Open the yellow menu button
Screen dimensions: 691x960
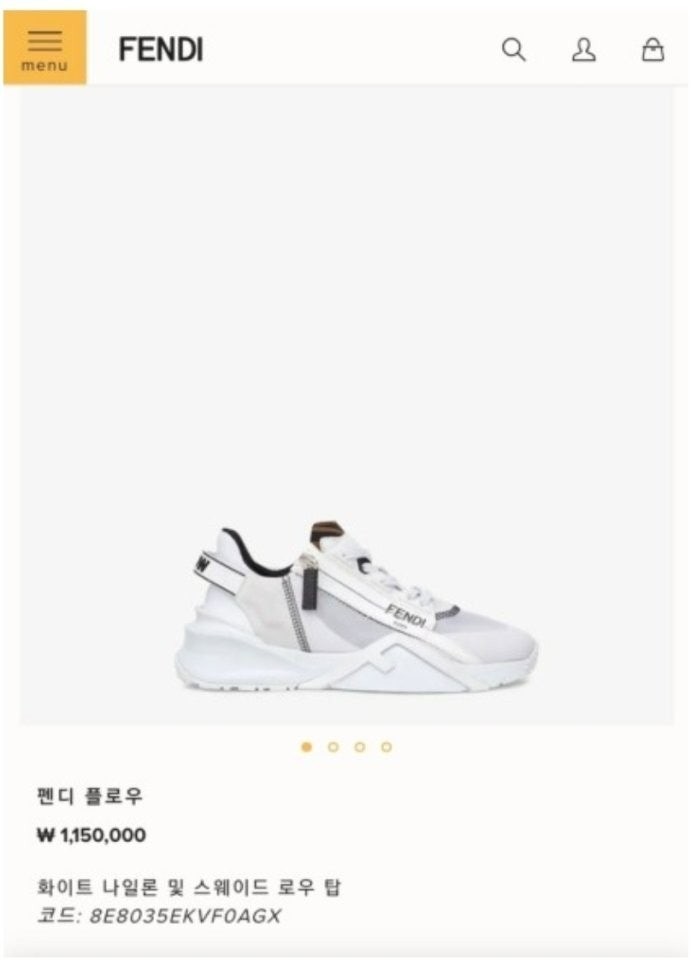[45, 48]
